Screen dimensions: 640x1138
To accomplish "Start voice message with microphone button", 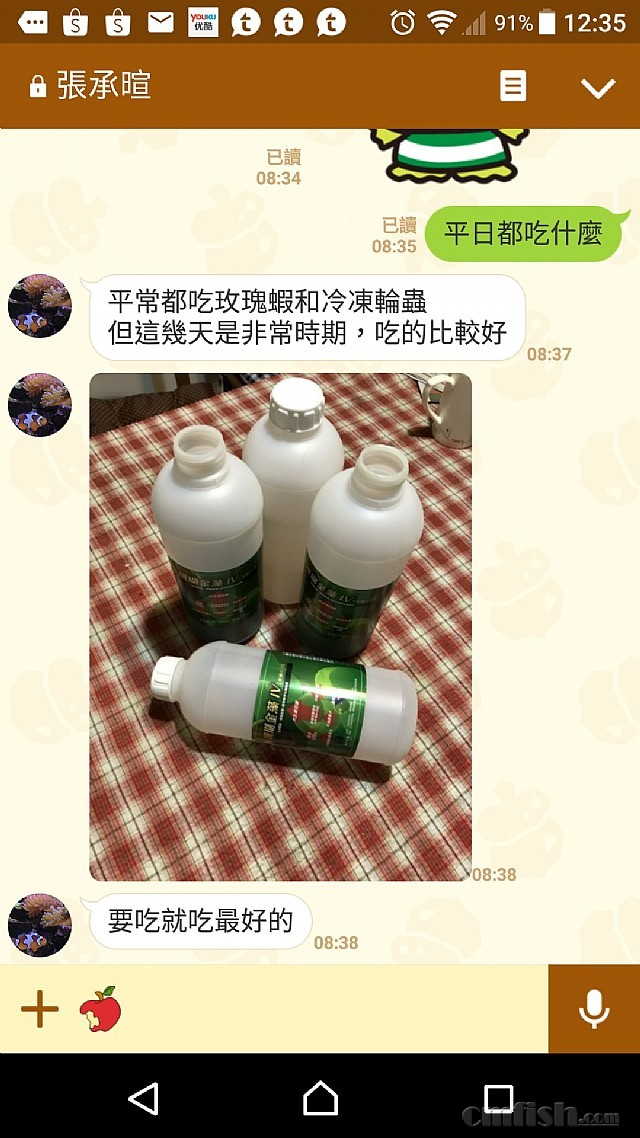I will tap(594, 1009).
